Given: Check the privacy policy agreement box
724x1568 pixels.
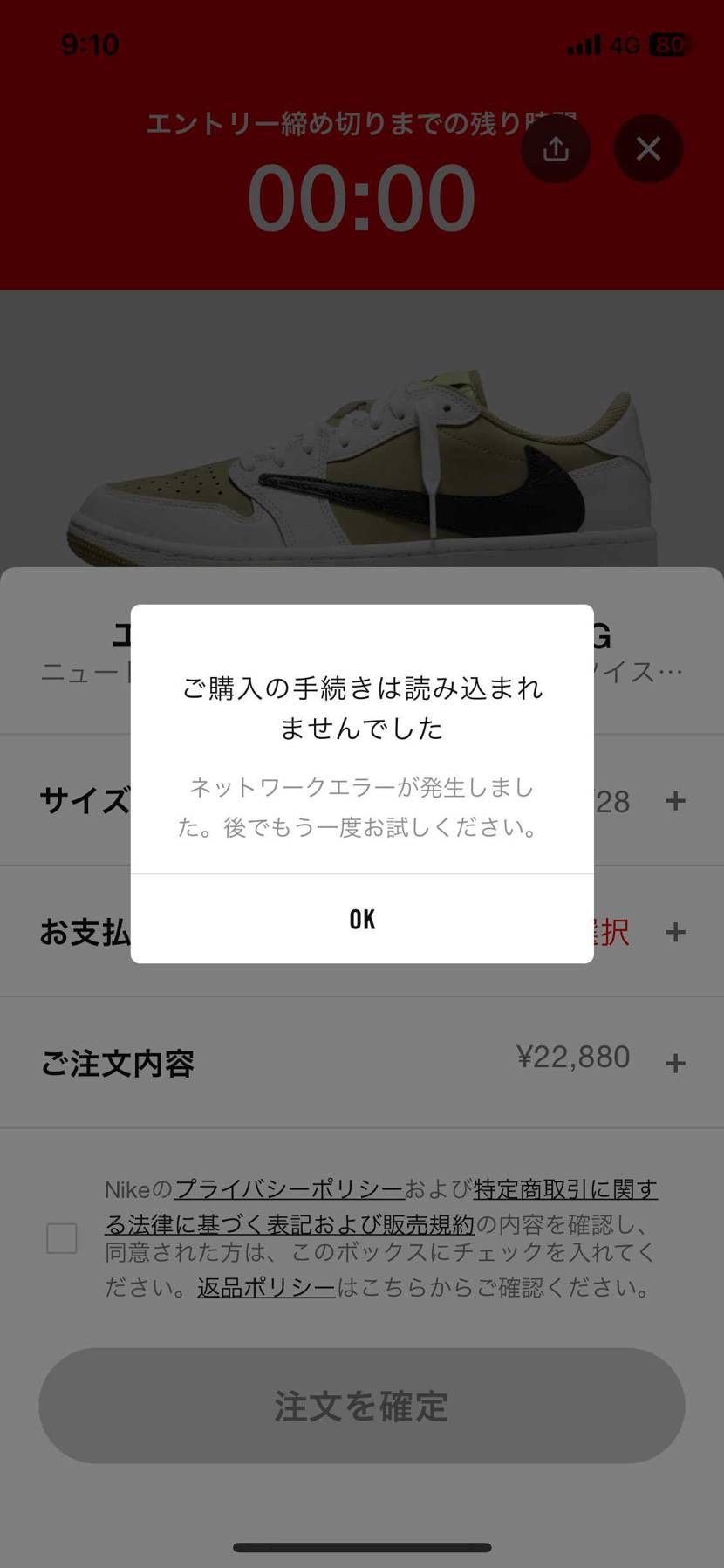Looking at the screenshot, I should point(62,1237).
